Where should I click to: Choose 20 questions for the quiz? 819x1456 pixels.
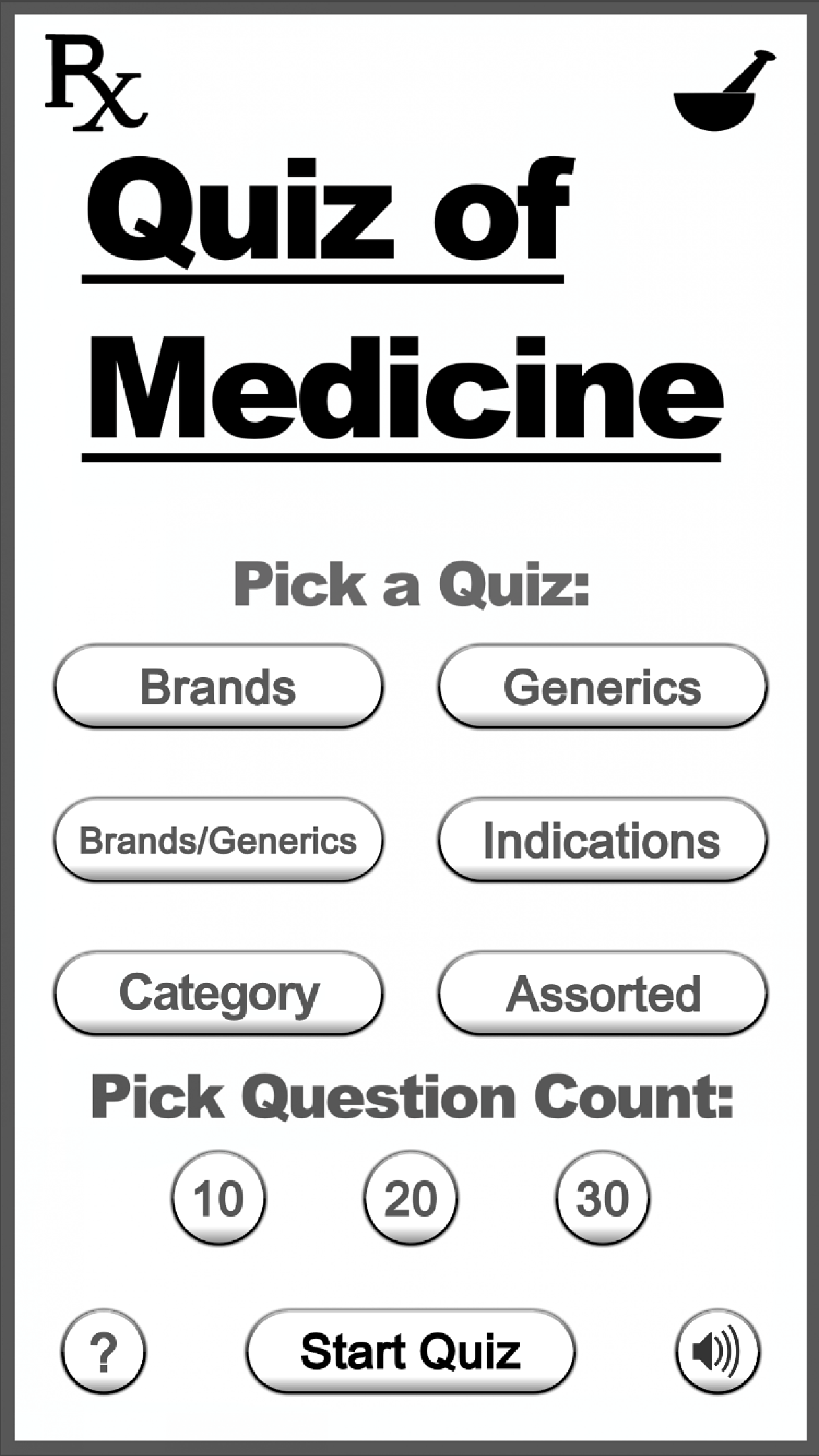point(409,1198)
